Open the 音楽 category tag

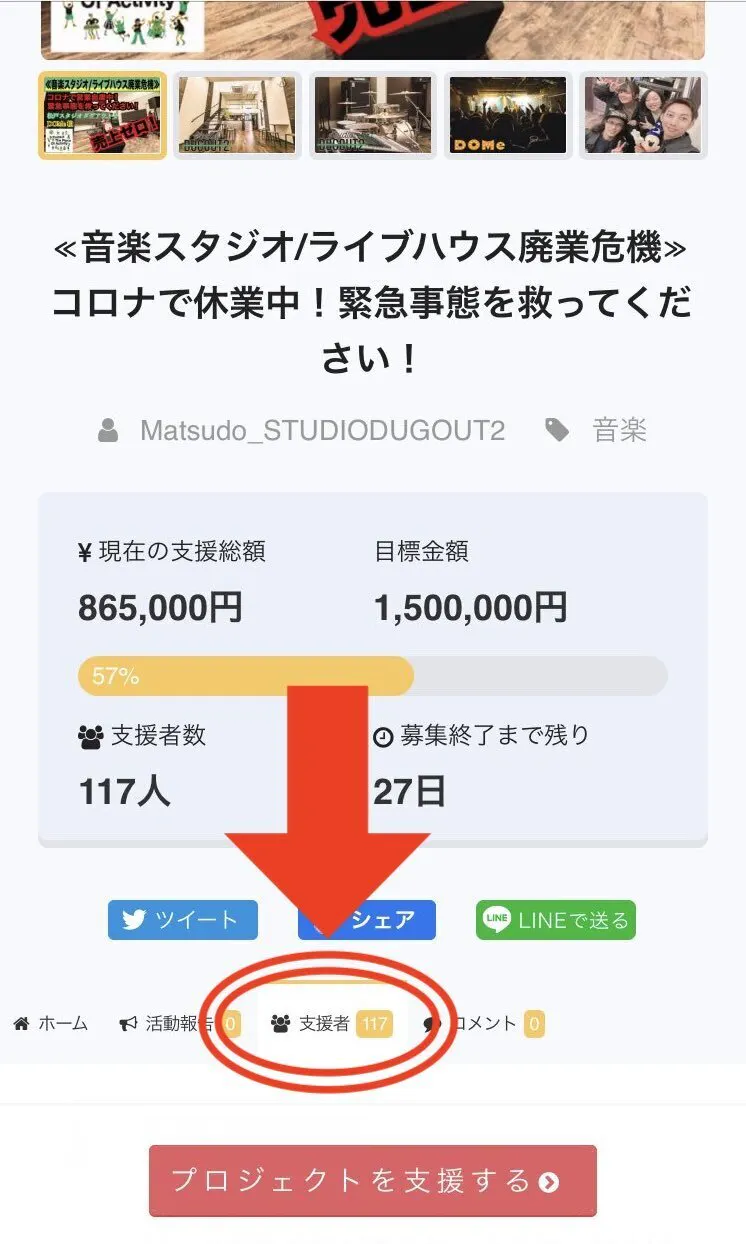(x=619, y=431)
